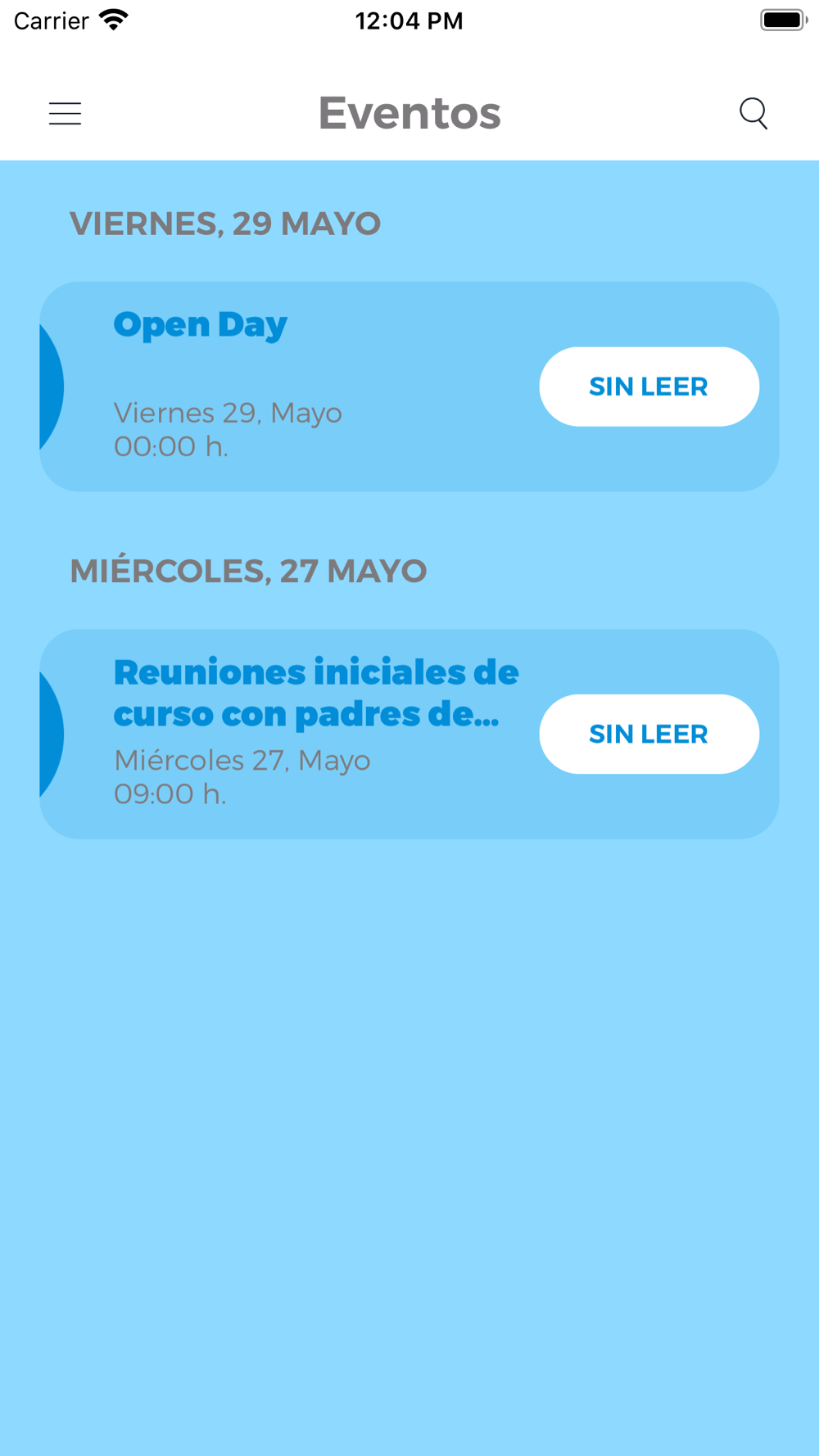Search events with the magnifier icon
This screenshot has height=1456, width=819.
(753, 113)
